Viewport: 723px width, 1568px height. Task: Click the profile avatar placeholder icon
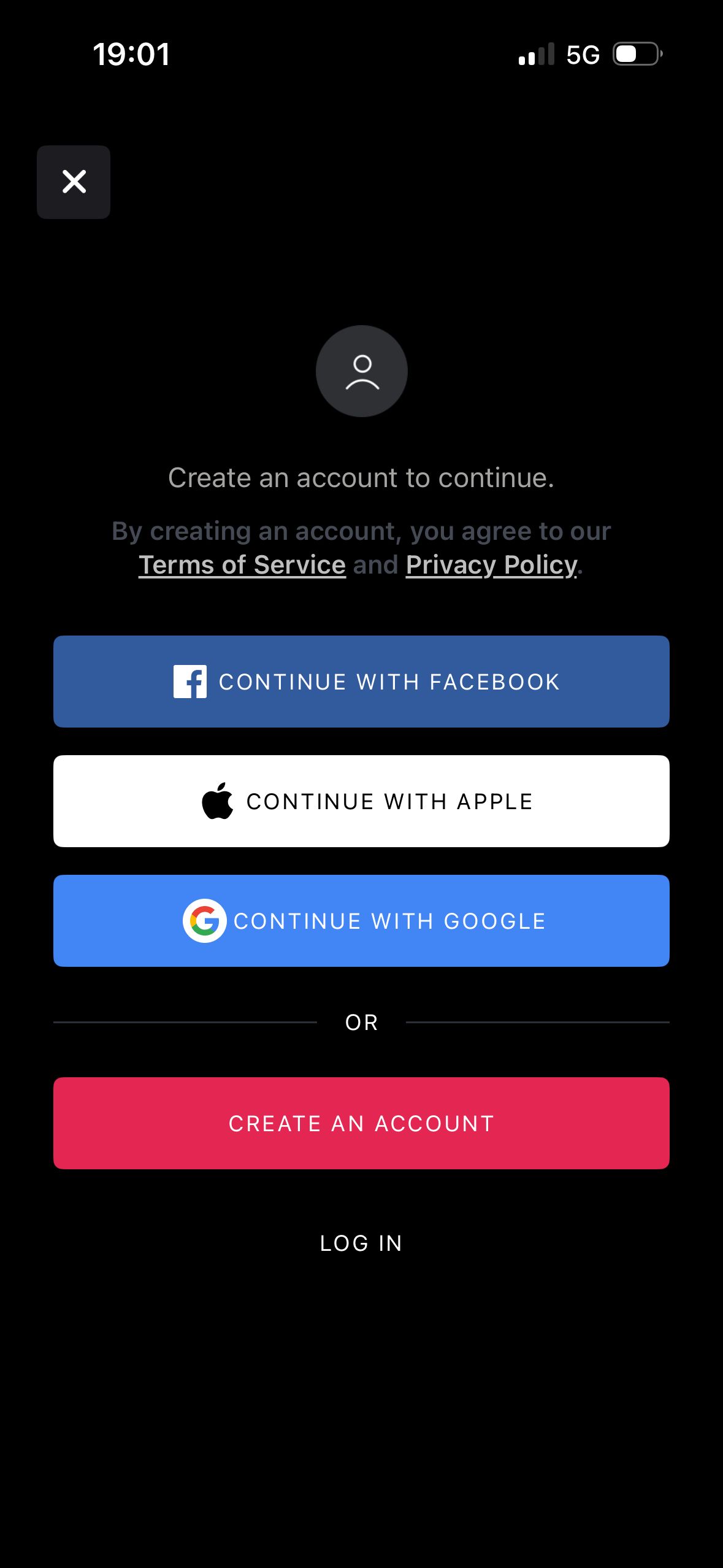(x=361, y=371)
